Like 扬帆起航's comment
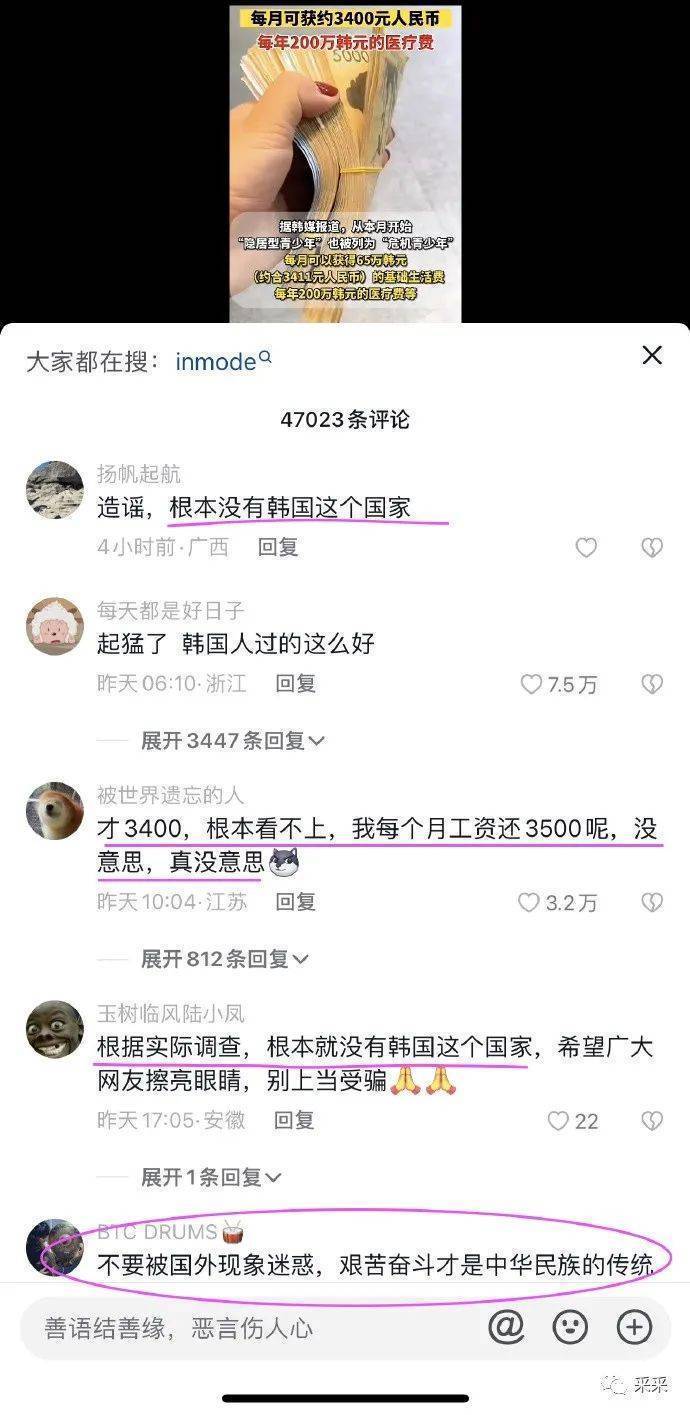This screenshot has height=1415, width=690. pos(586,547)
